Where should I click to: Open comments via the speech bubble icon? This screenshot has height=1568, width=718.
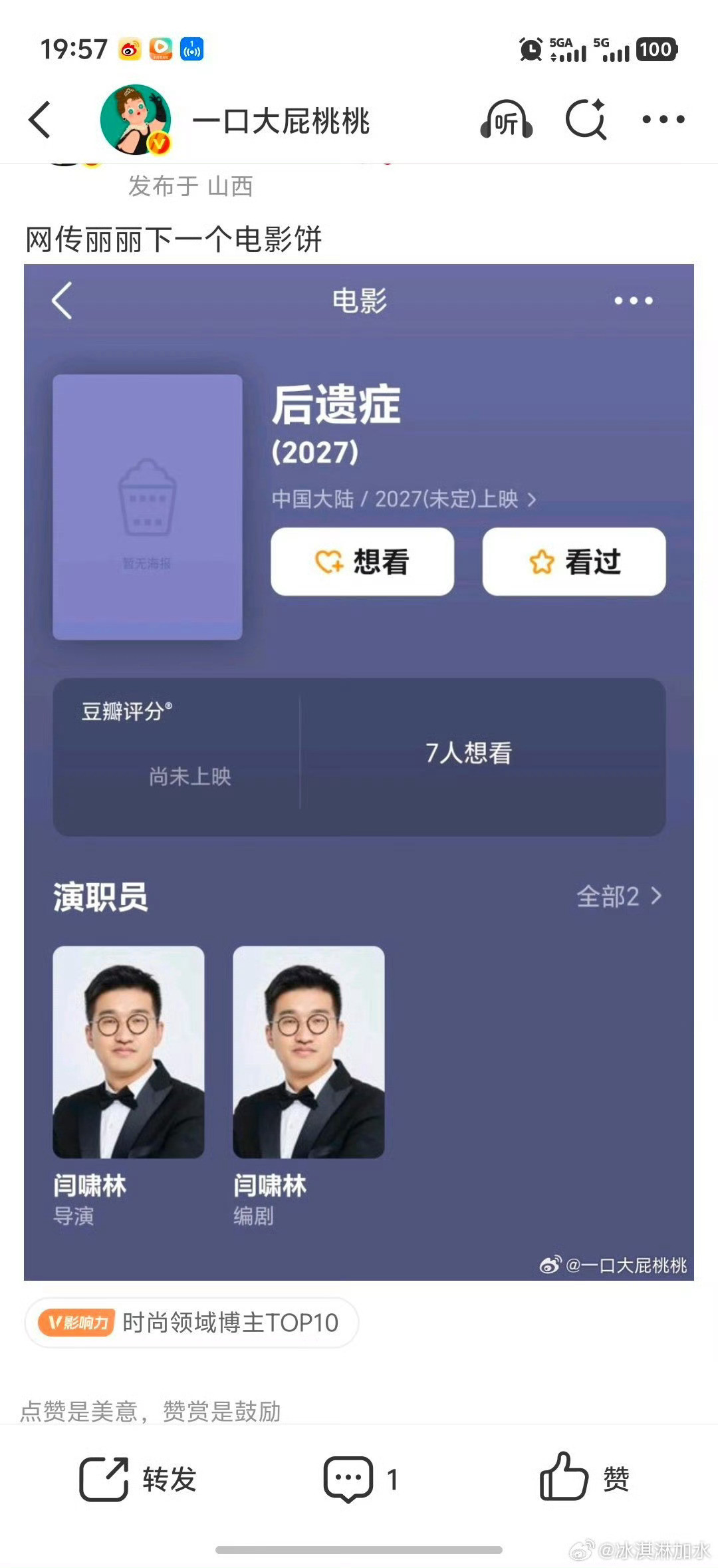[x=348, y=1479]
